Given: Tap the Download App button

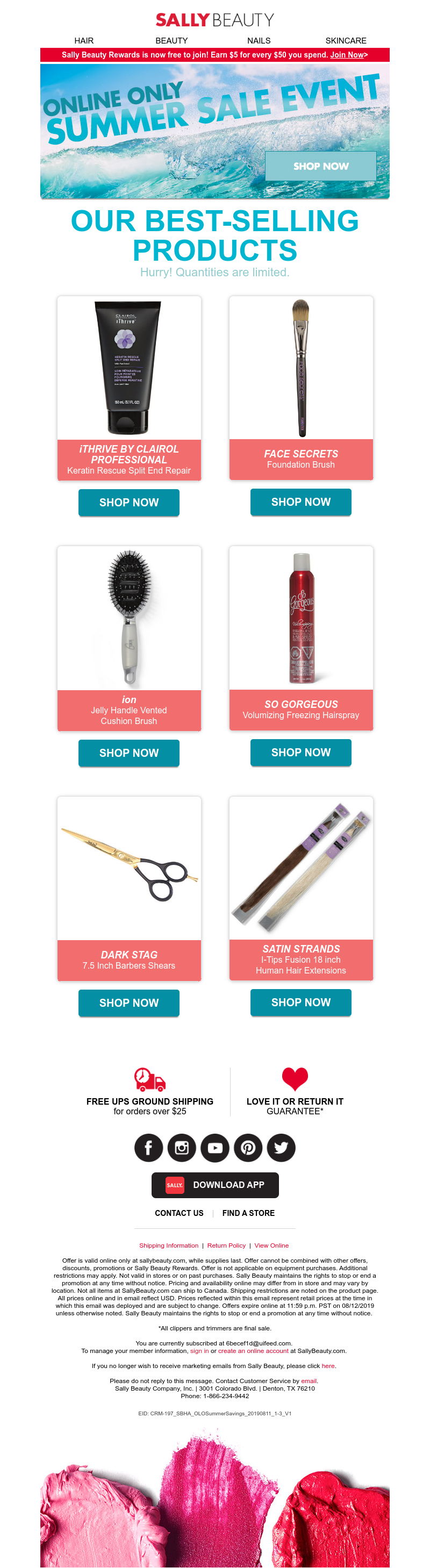Looking at the screenshot, I should [x=215, y=1185].
